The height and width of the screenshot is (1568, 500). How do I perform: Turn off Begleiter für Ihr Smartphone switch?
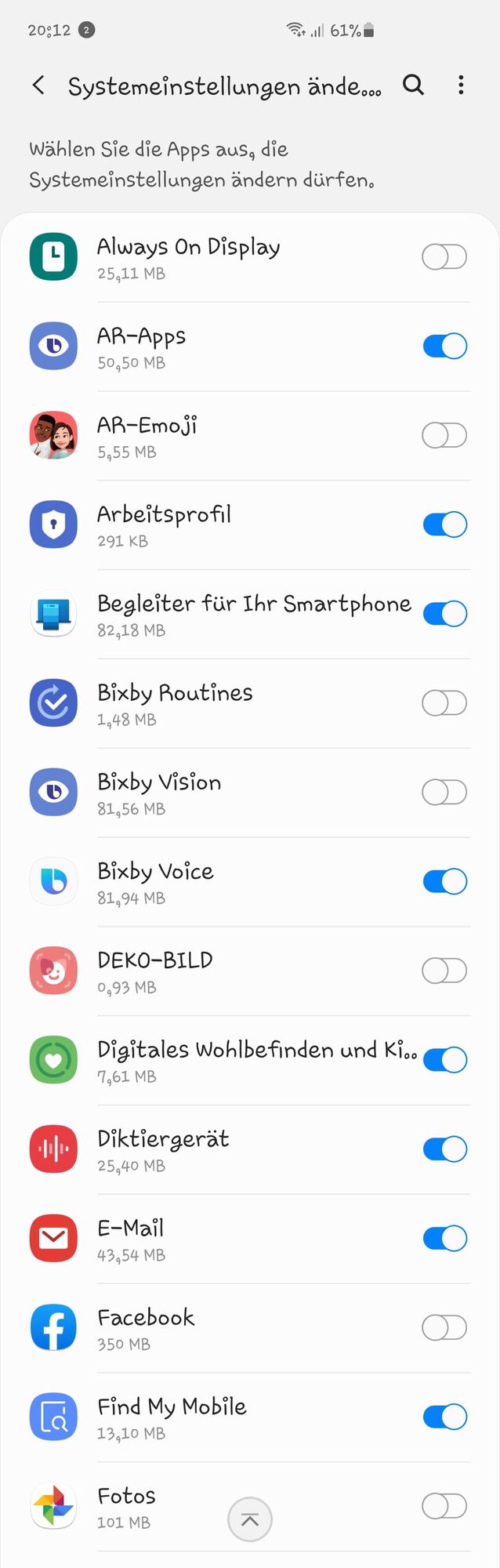444,614
